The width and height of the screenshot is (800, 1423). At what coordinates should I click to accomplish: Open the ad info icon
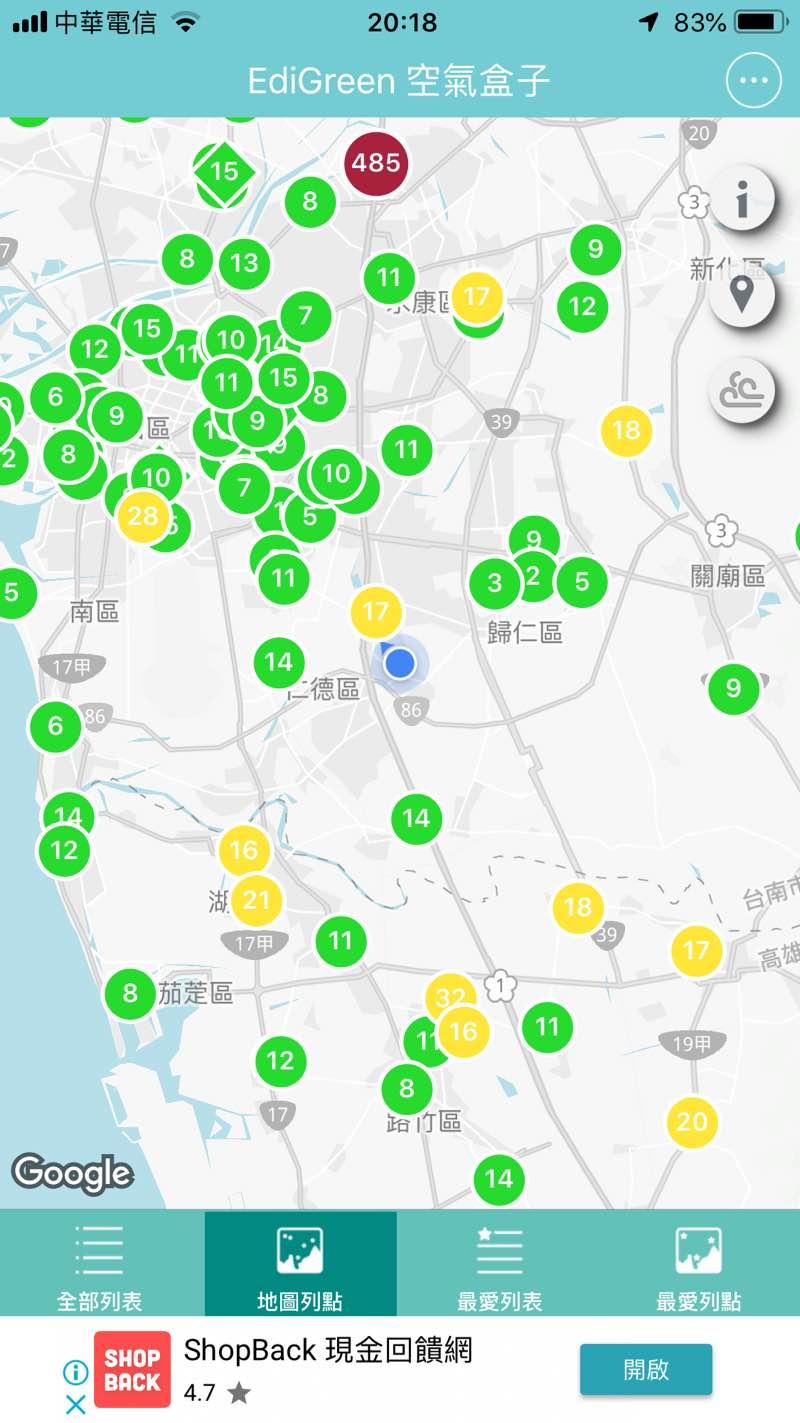(x=75, y=1371)
